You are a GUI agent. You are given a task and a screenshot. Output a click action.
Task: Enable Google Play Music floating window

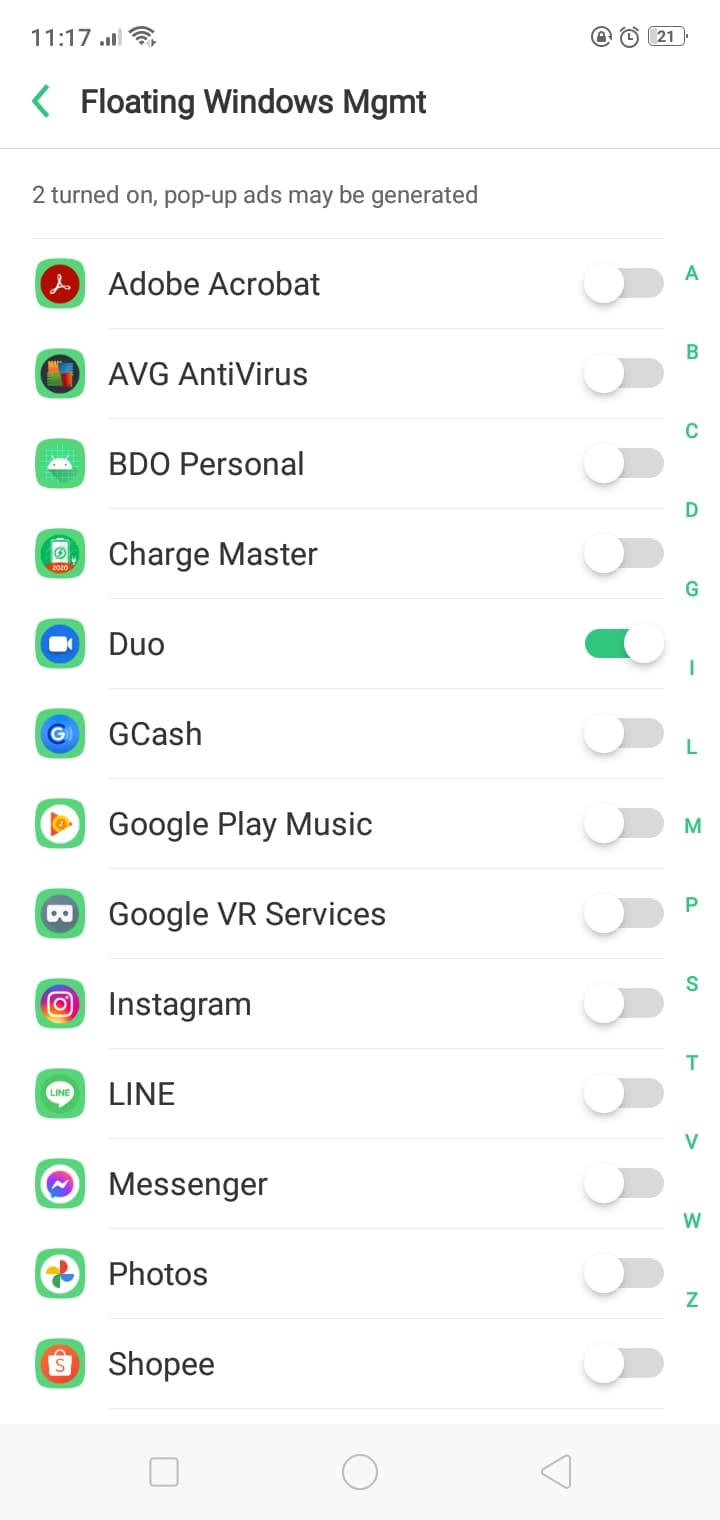(x=623, y=824)
